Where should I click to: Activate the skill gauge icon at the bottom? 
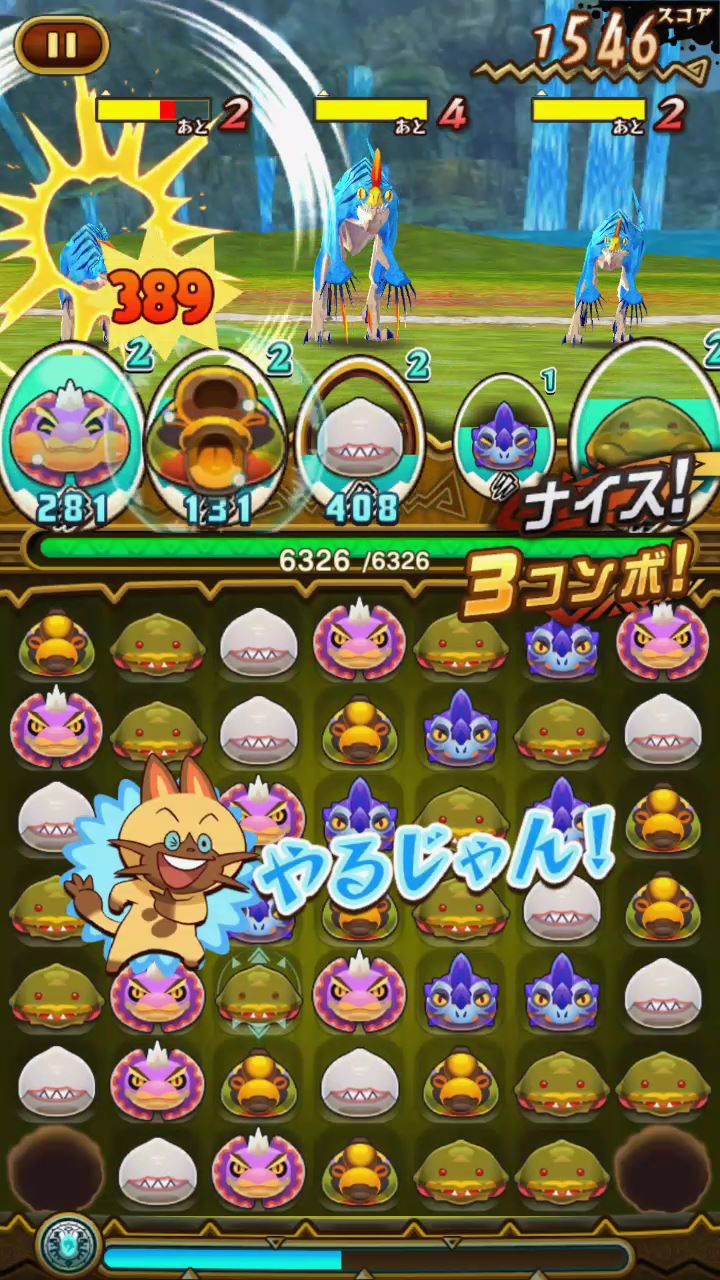(x=70, y=1245)
